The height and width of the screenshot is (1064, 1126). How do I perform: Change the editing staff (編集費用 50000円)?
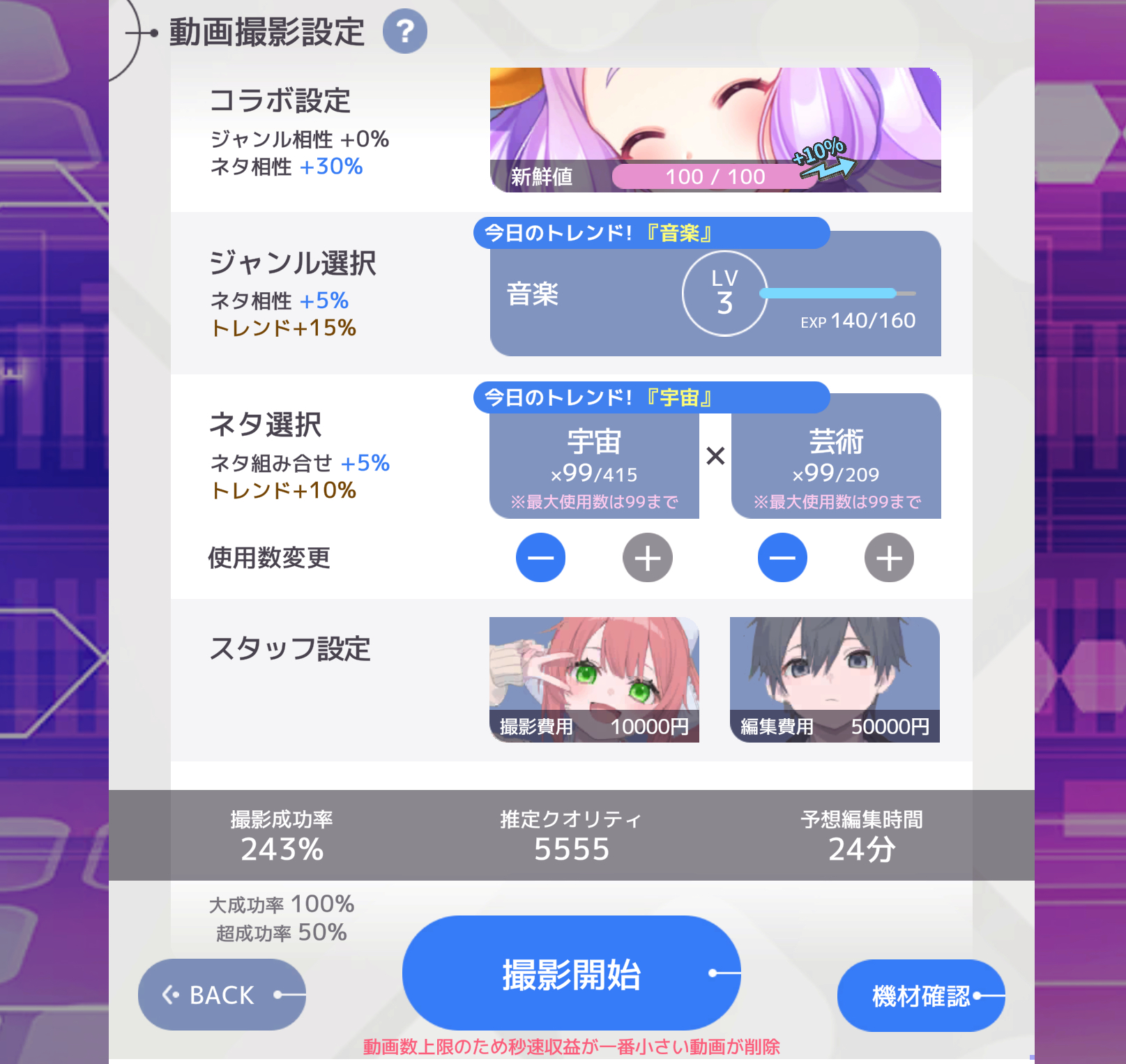pyautogui.click(x=835, y=679)
